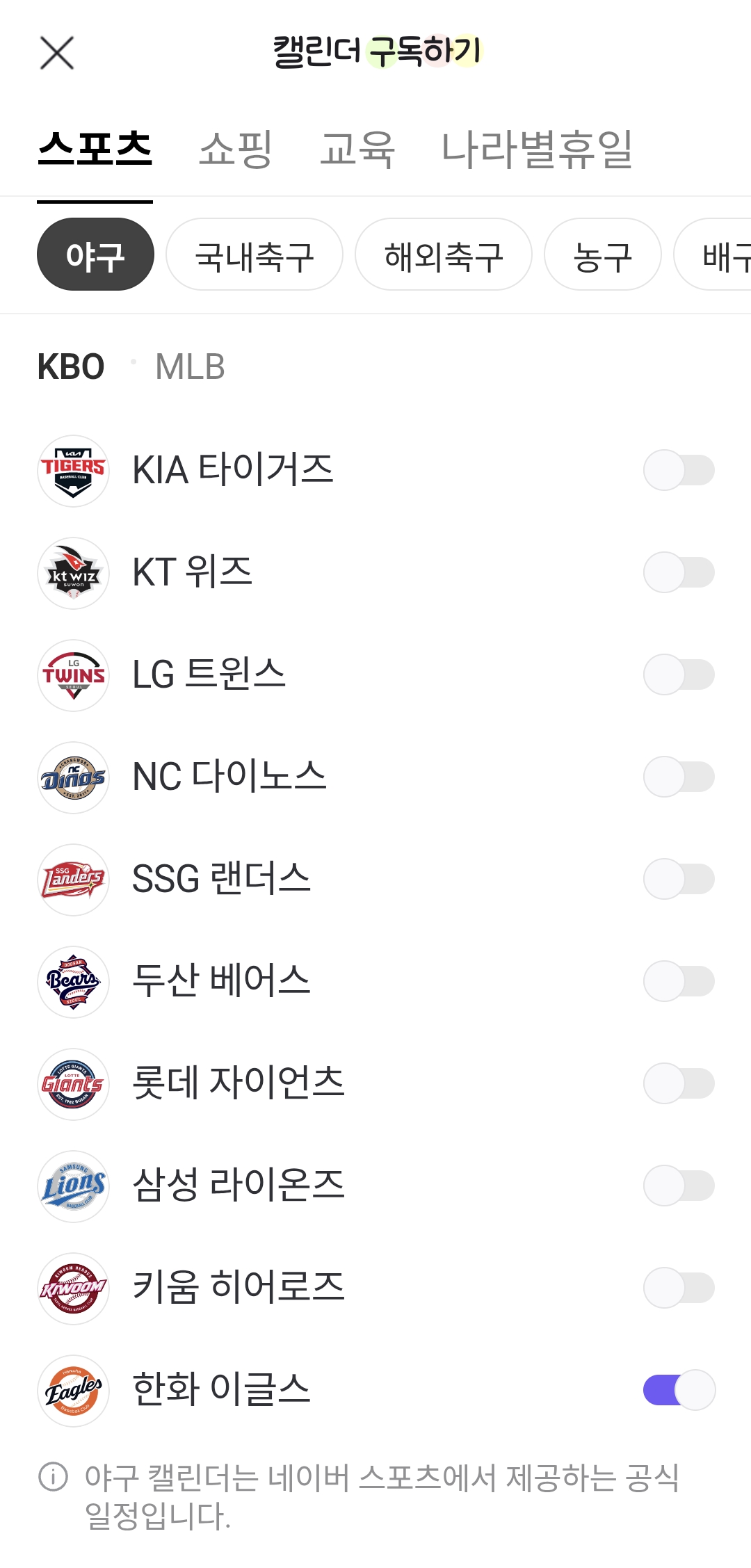The height and width of the screenshot is (1568, 751).
Task: Switch to the 교육 tab
Action: click(x=357, y=149)
